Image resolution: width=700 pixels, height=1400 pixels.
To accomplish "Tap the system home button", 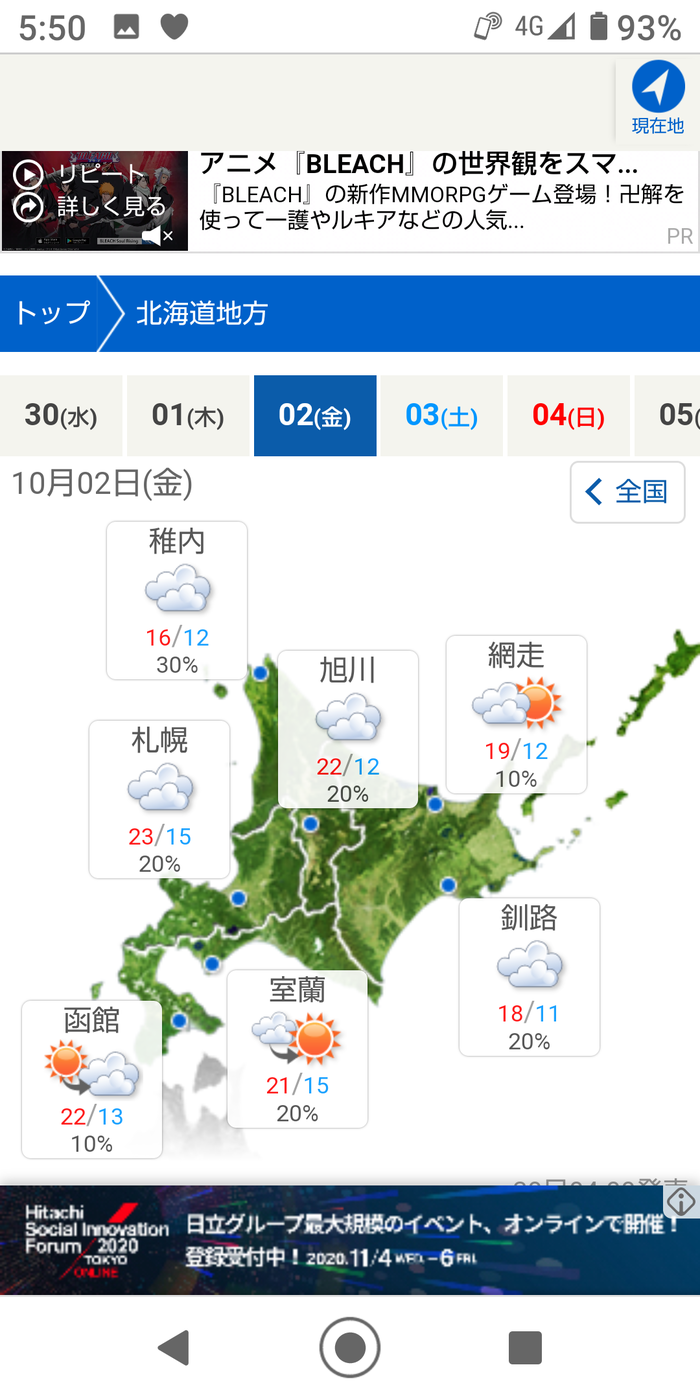I will pyautogui.click(x=350, y=1348).
